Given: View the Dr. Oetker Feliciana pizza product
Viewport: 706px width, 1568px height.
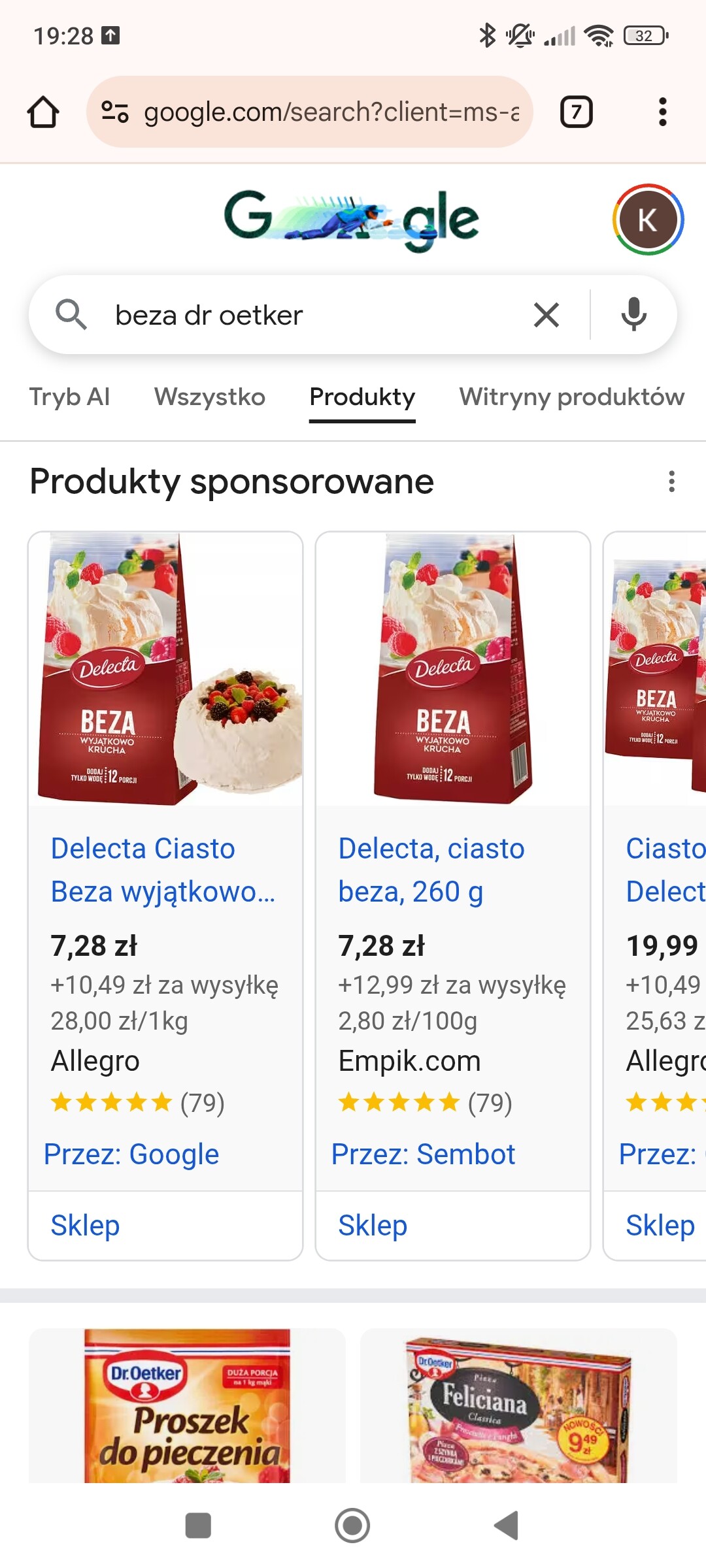Looking at the screenshot, I should tap(518, 1405).
